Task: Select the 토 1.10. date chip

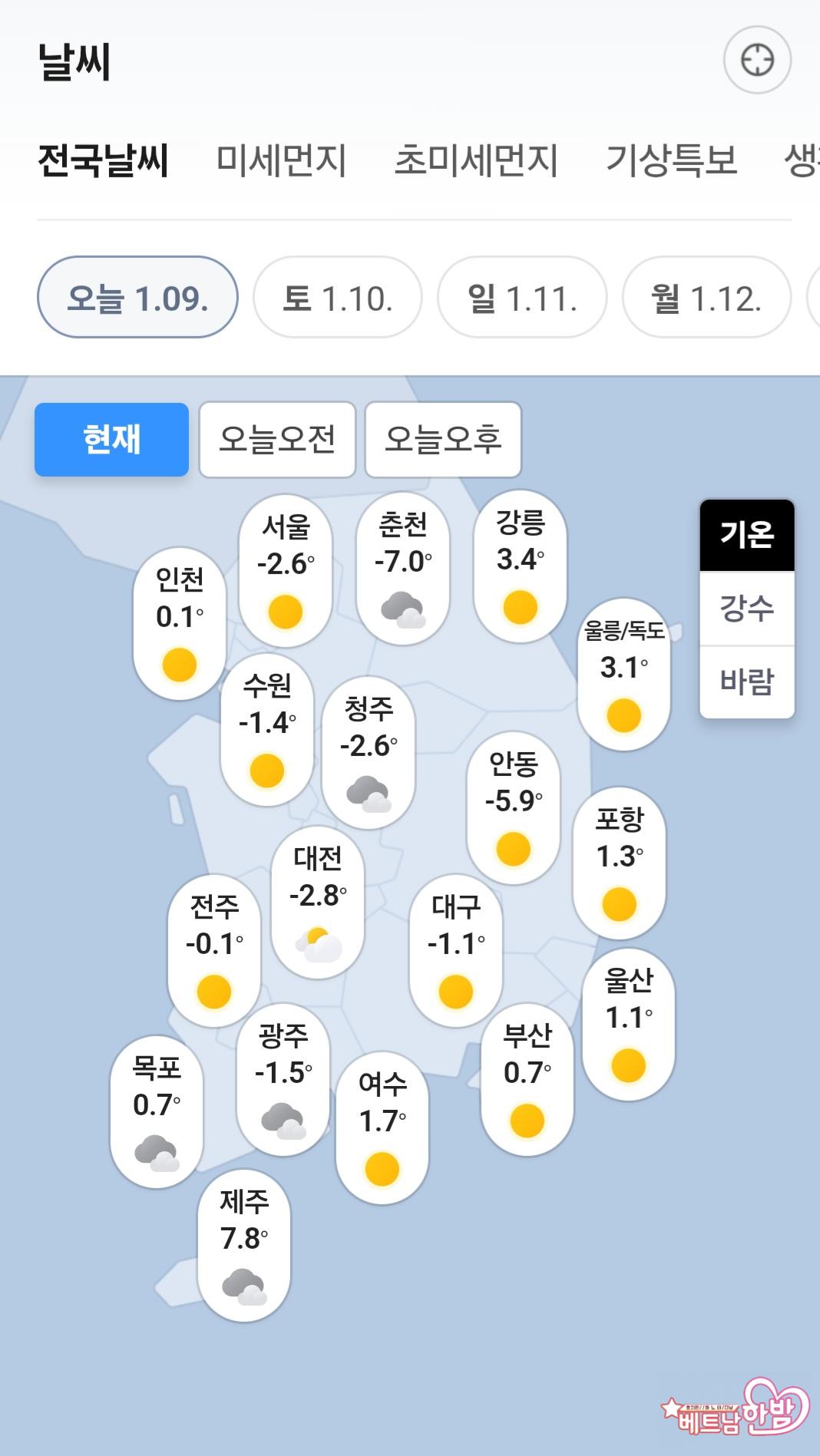Action: [x=337, y=298]
